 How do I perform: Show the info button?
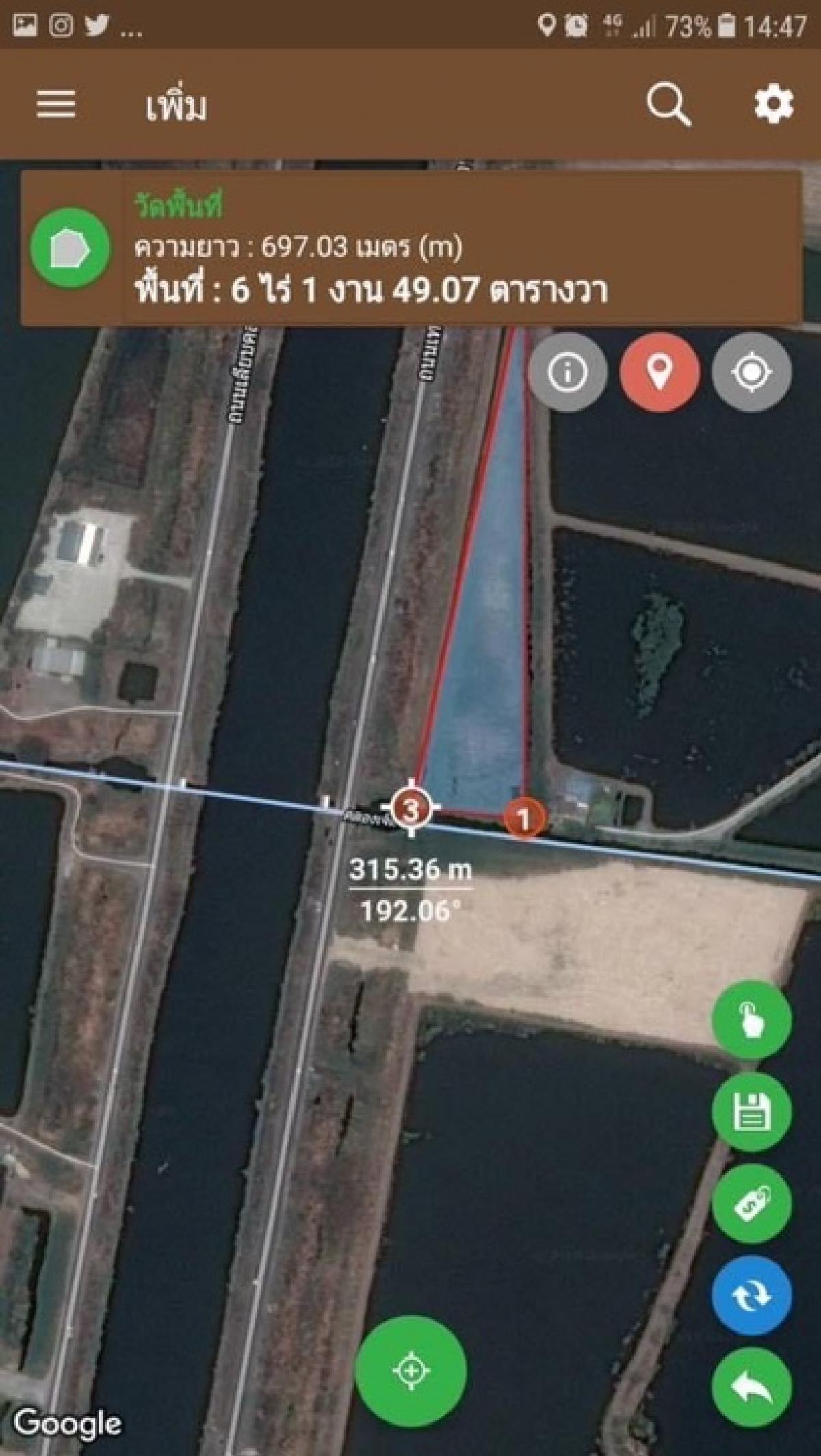point(567,372)
